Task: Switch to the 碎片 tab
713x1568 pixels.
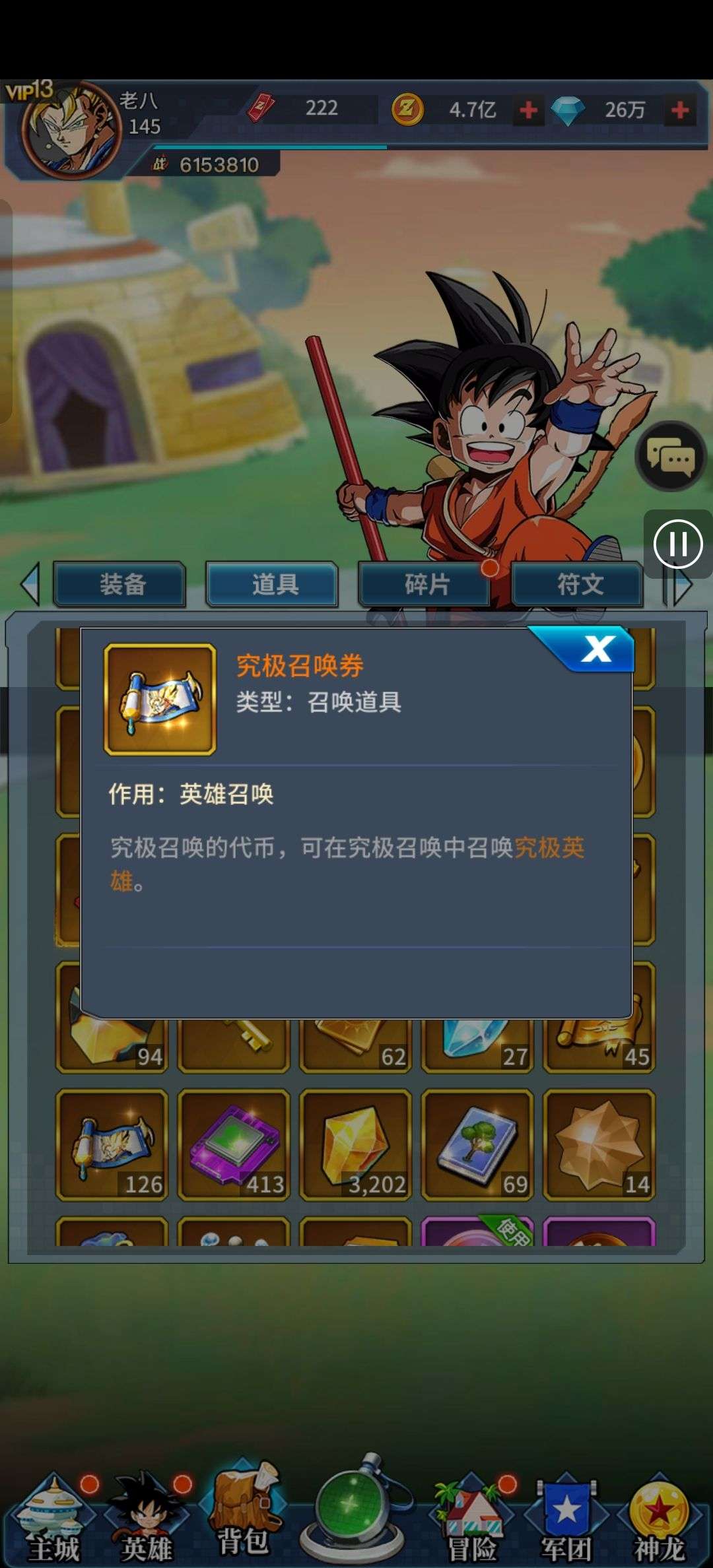Action: pyautogui.click(x=426, y=584)
